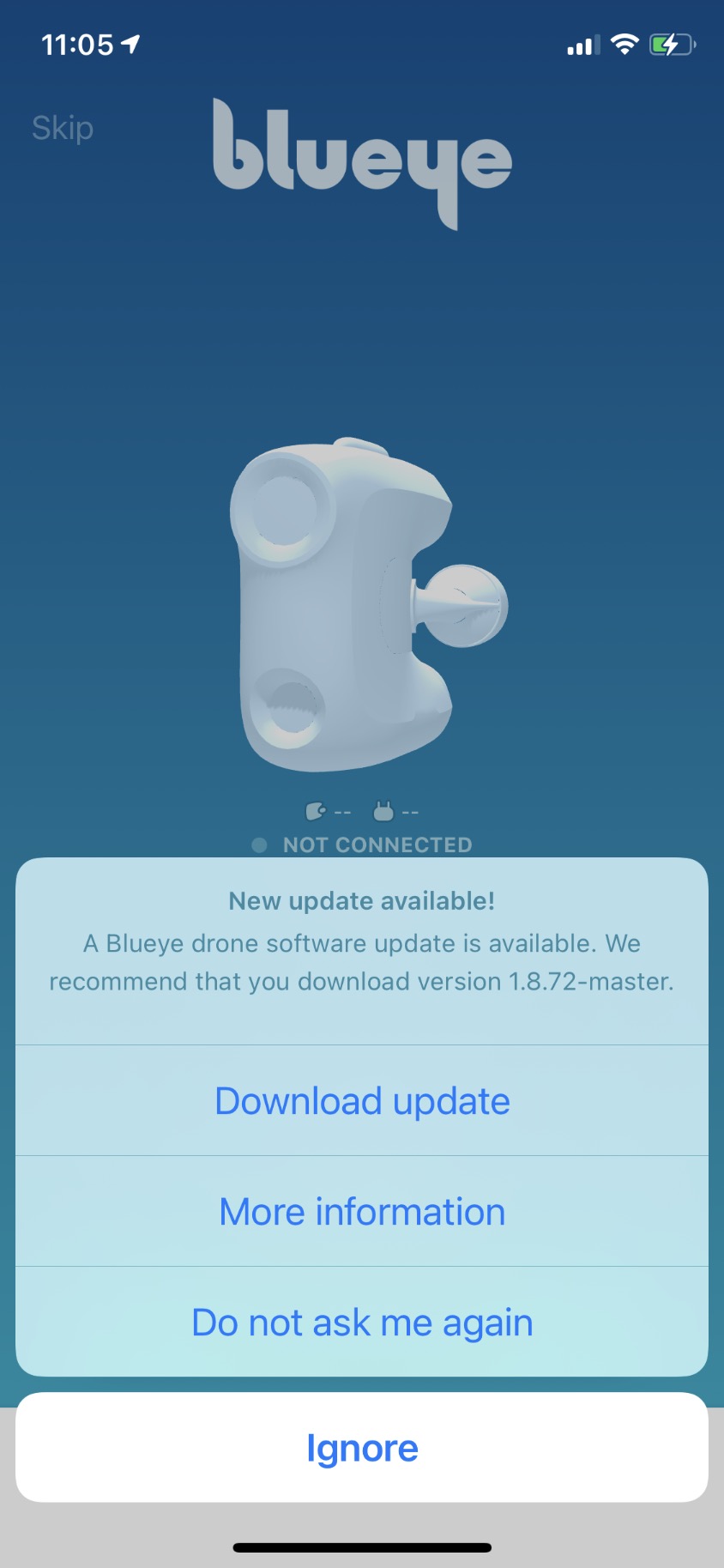
Task: Choose Do not ask me again
Action: tap(362, 1323)
